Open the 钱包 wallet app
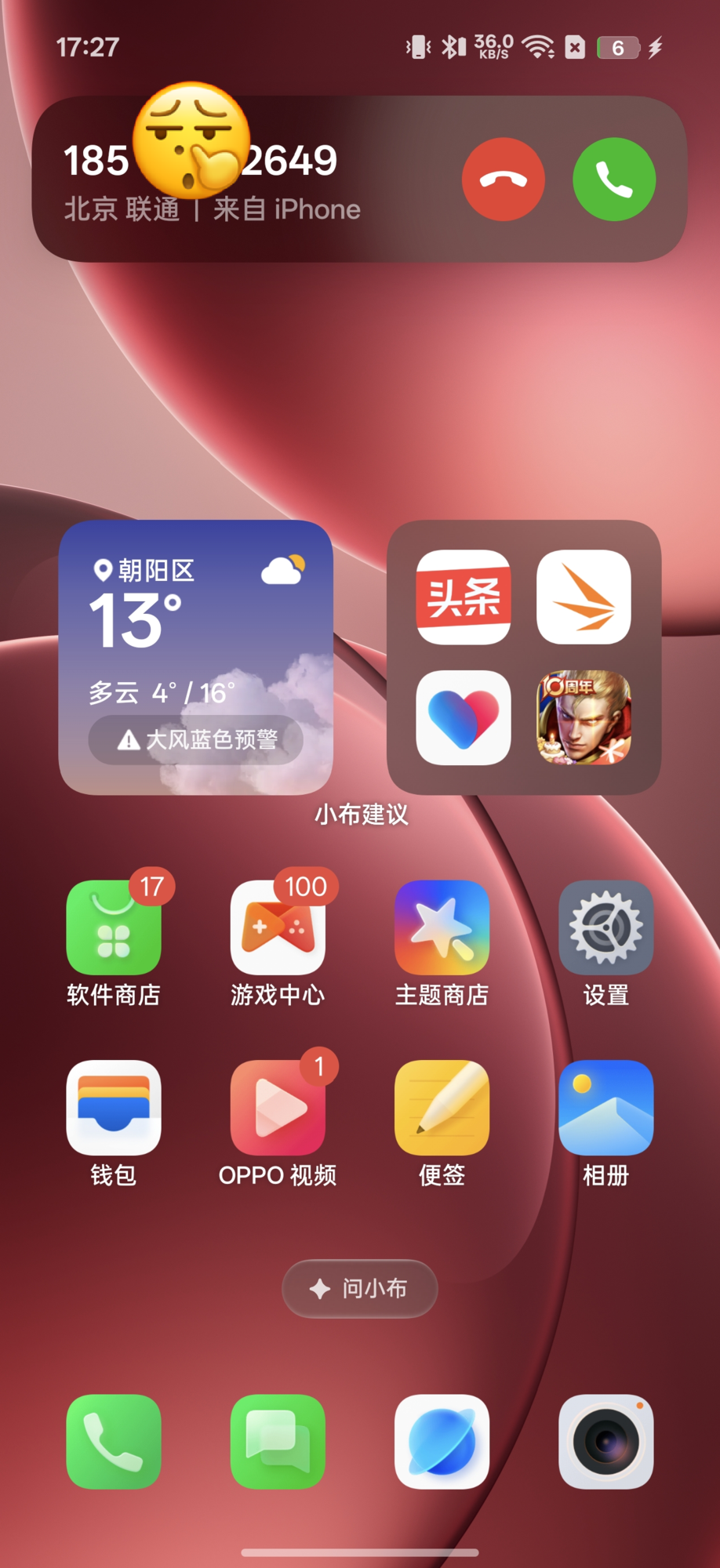 click(x=114, y=1108)
